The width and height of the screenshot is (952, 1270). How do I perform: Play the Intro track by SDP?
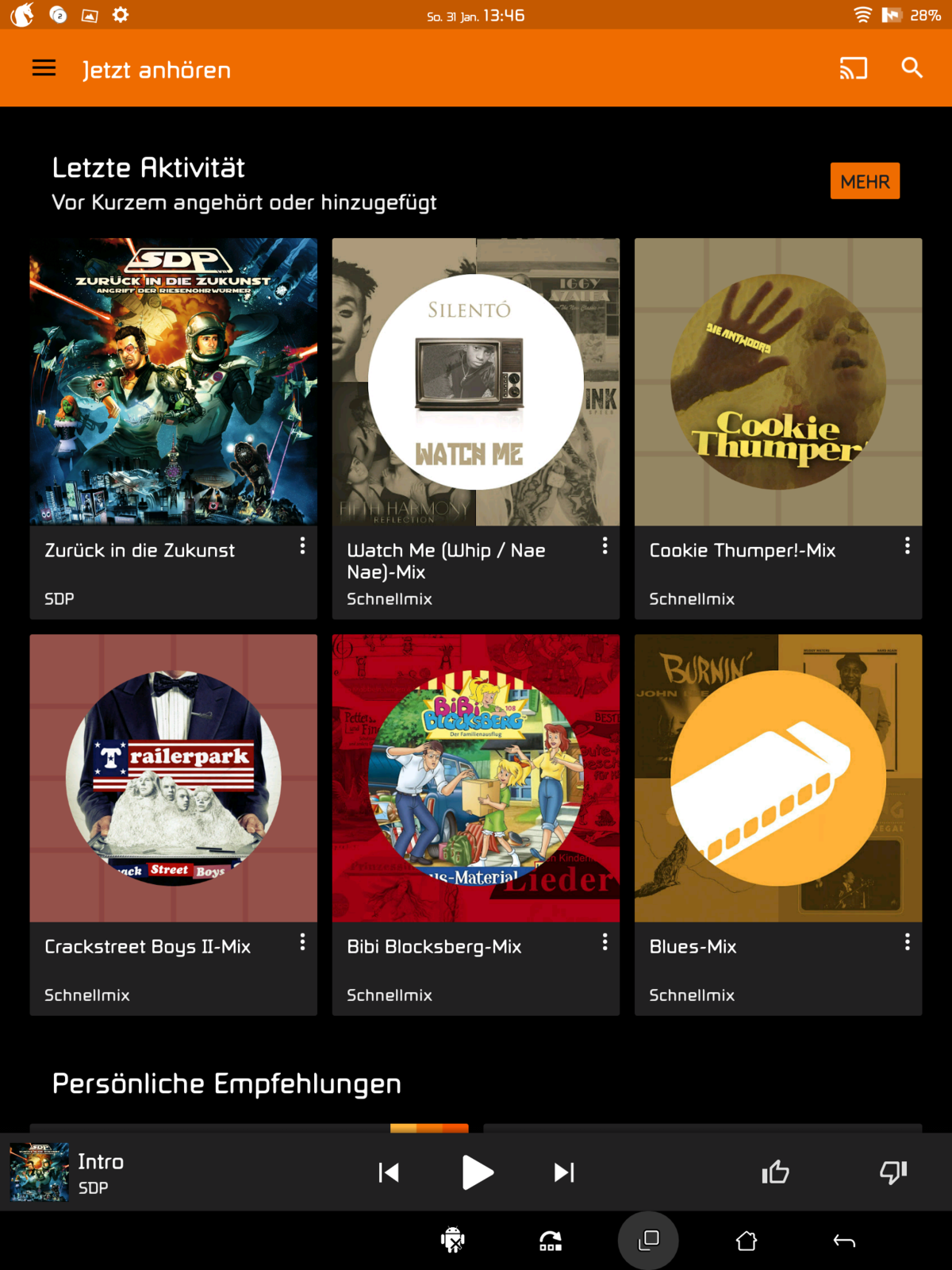(477, 1172)
